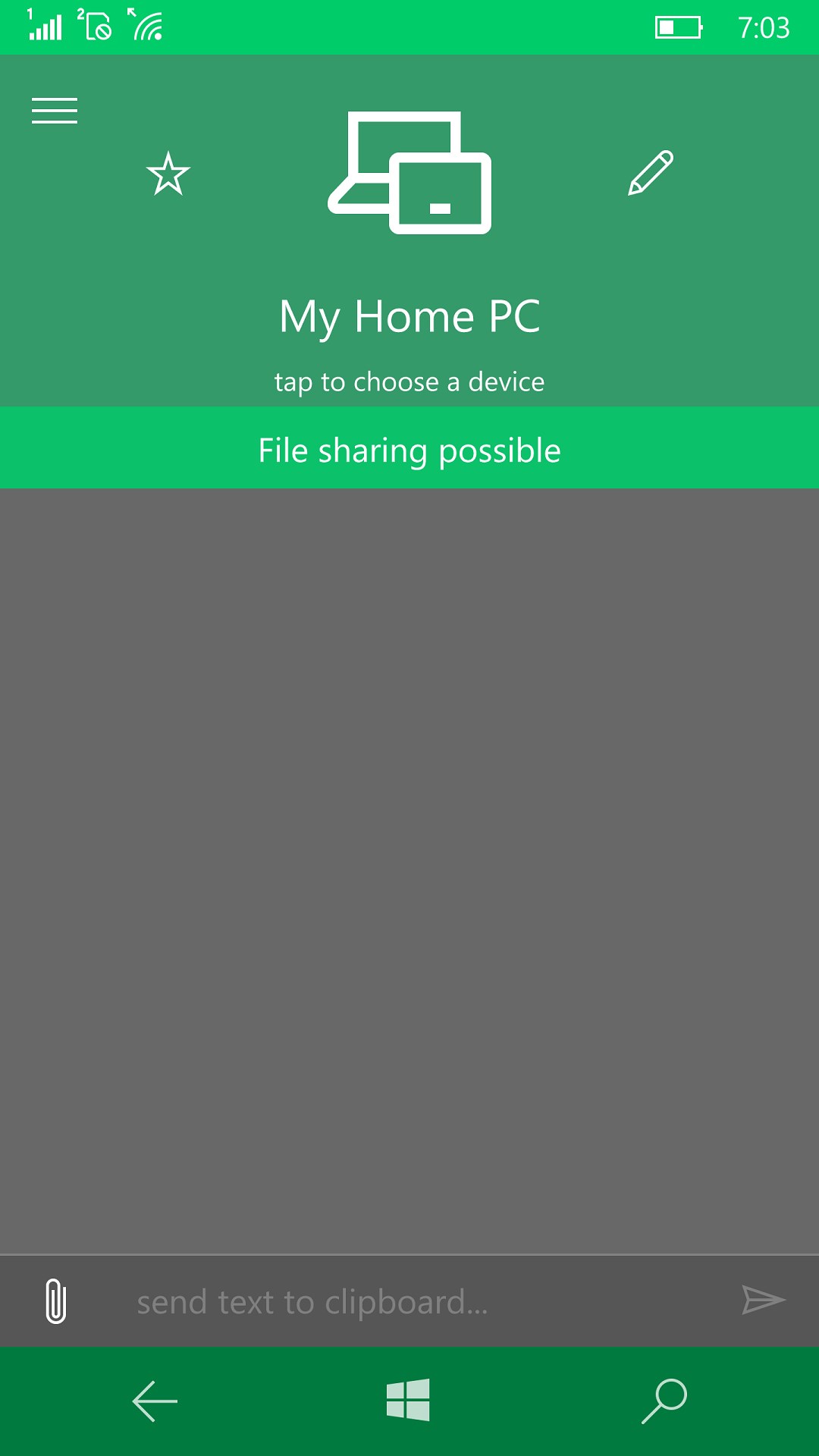This screenshot has width=819, height=1456.
Task: Tap My Home PC to choose a device
Action: tap(409, 316)
